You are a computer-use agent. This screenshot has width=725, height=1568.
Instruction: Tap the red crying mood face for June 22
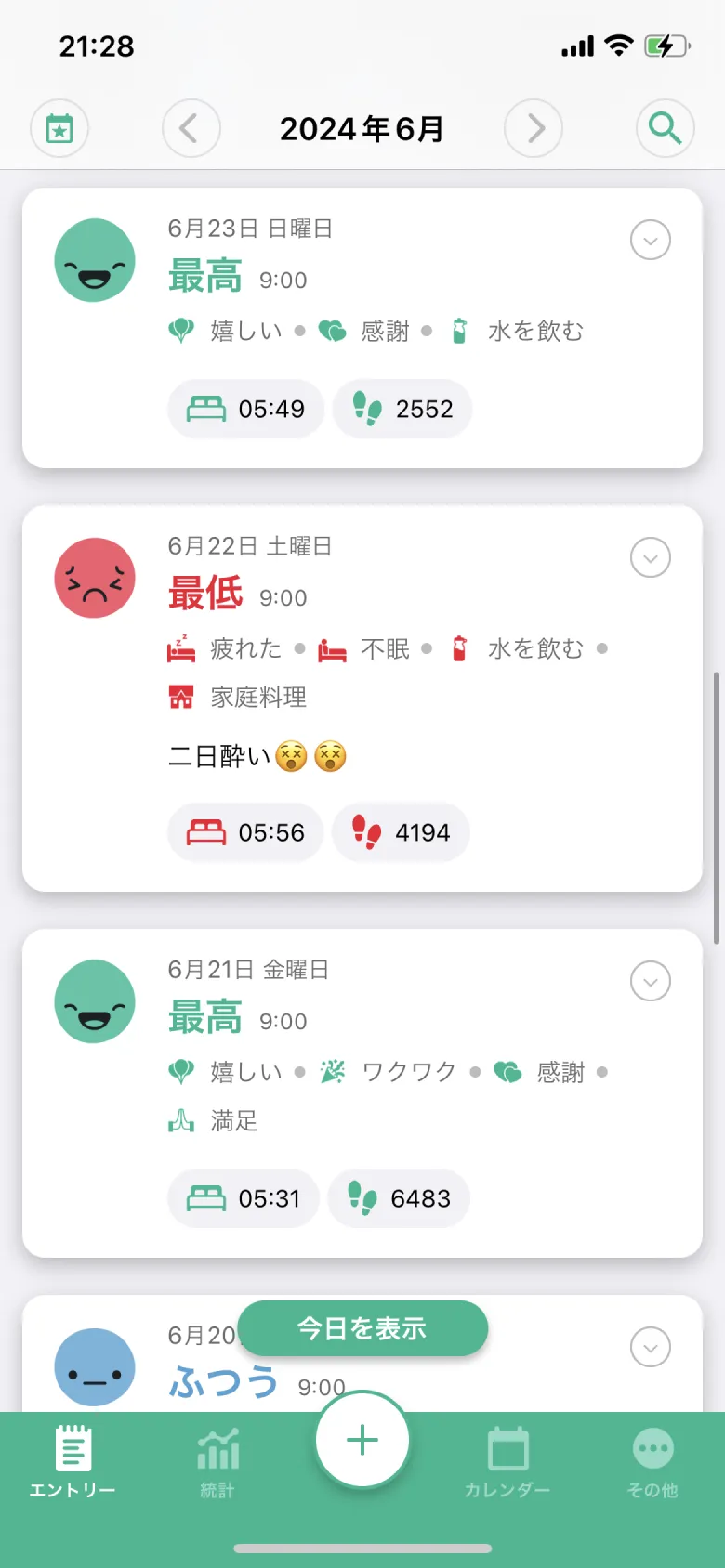pyautogui.click(x=94, y=578)
